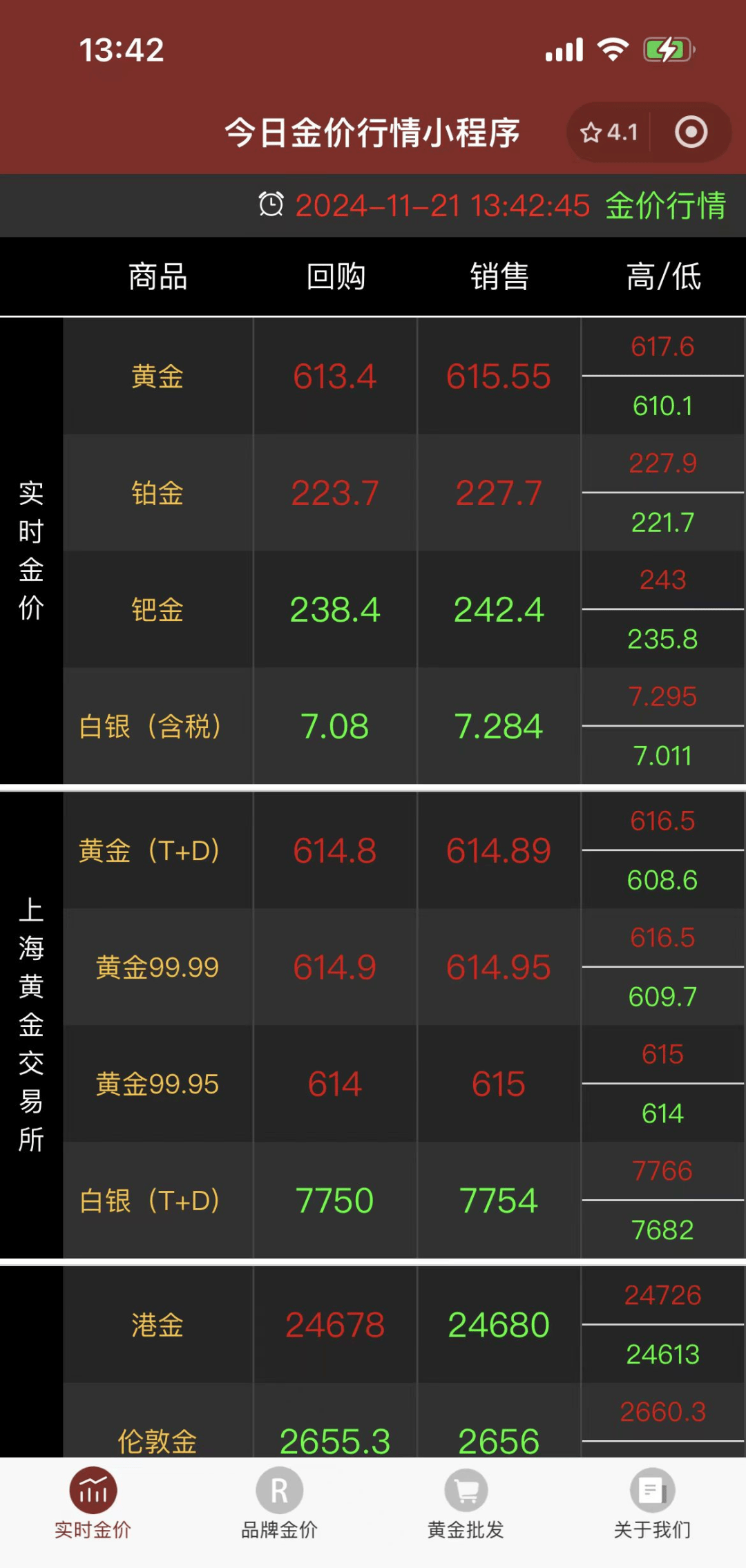Select the 黄金 row under 实时金价
The height and width of the screenshot is (1568, 746).
(157, 376)
